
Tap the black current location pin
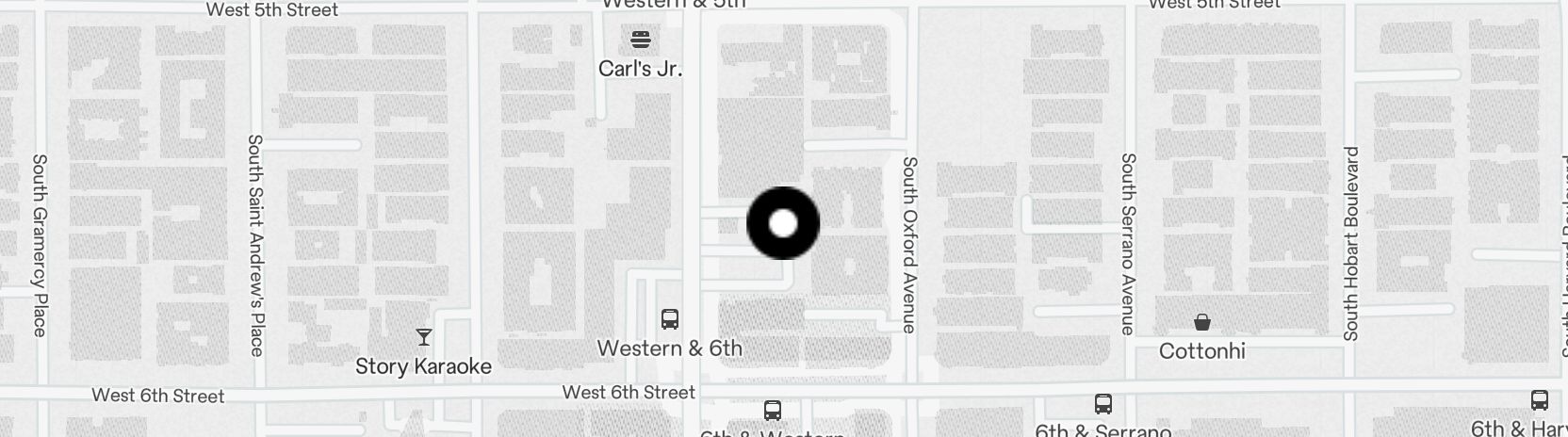tap(783, 223)
